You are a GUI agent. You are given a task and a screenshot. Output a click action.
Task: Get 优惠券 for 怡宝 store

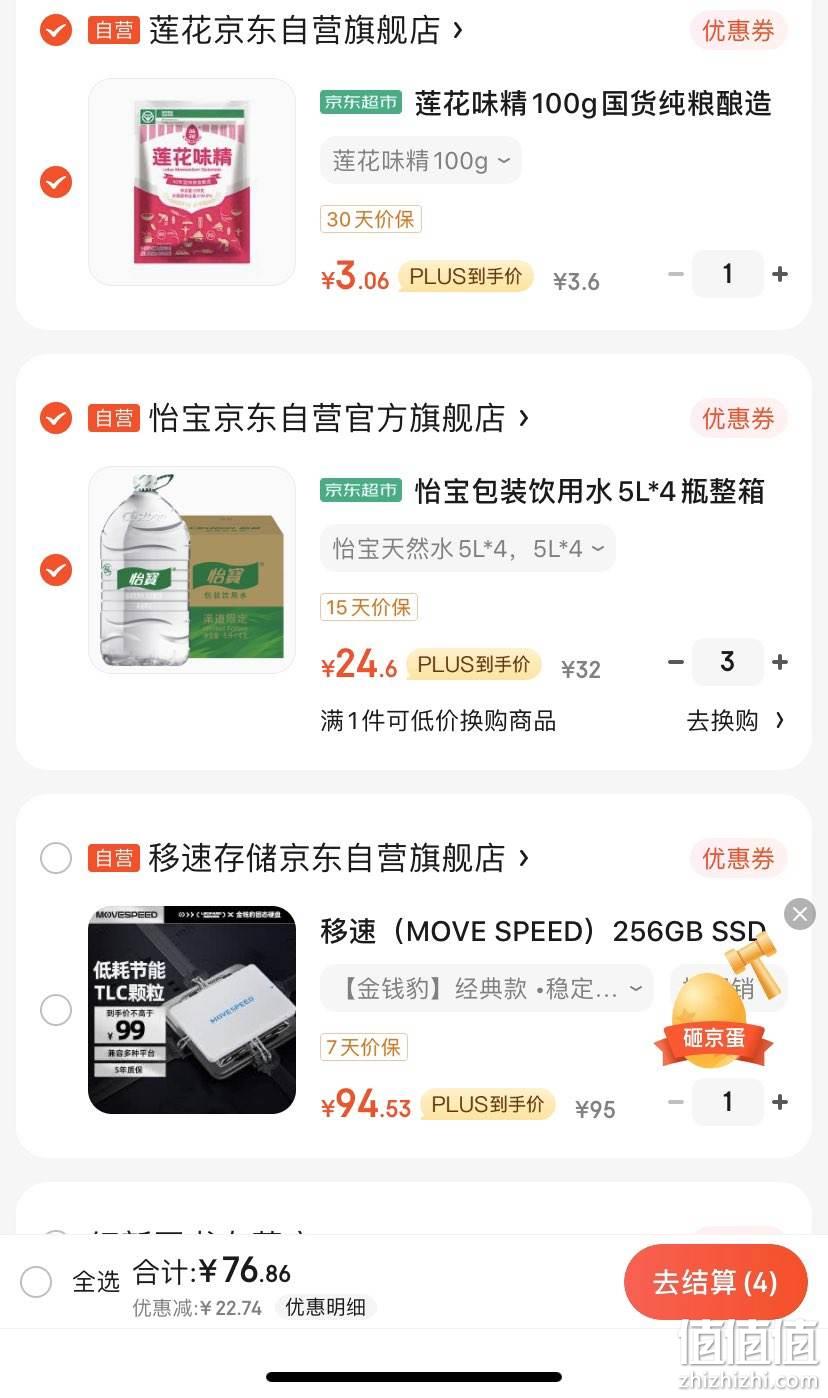tap(738, 419)
